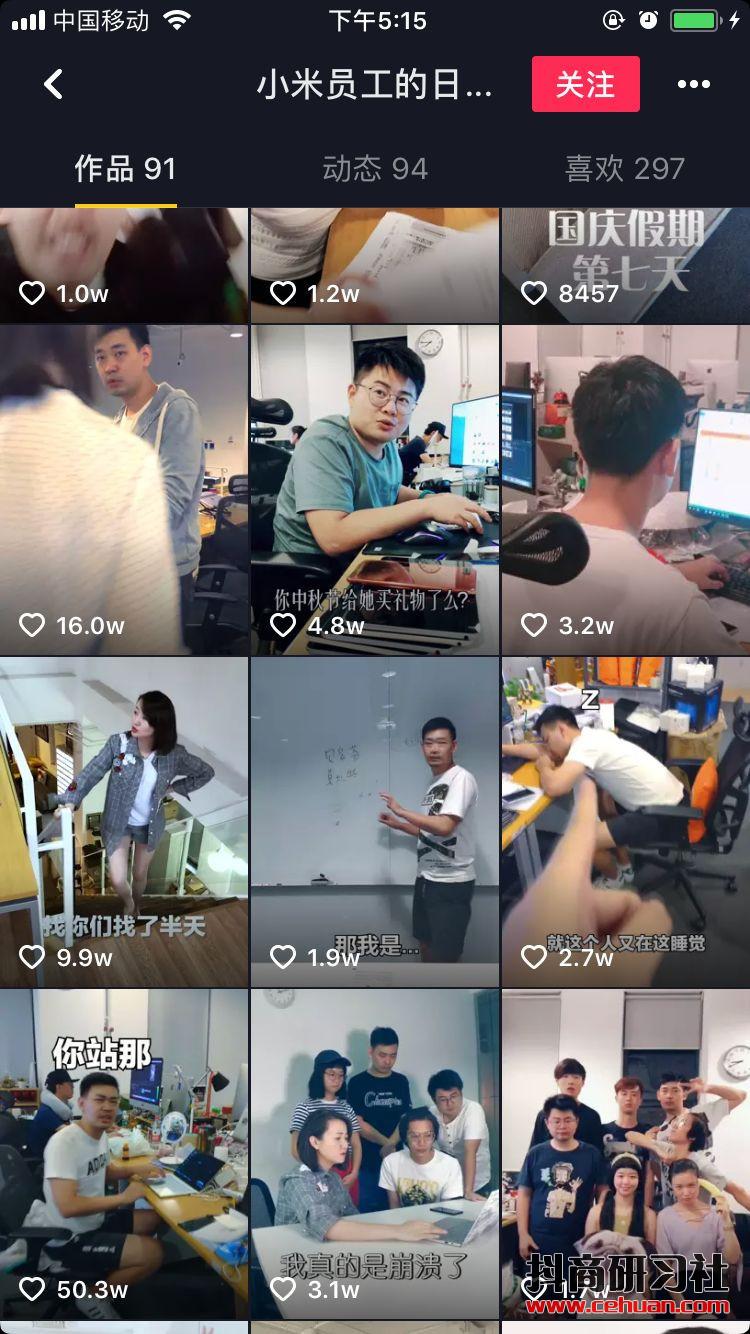Tap the red 关注 follow button
The height and width of the screenshot is (1334, 750).
tap(585, 84)
